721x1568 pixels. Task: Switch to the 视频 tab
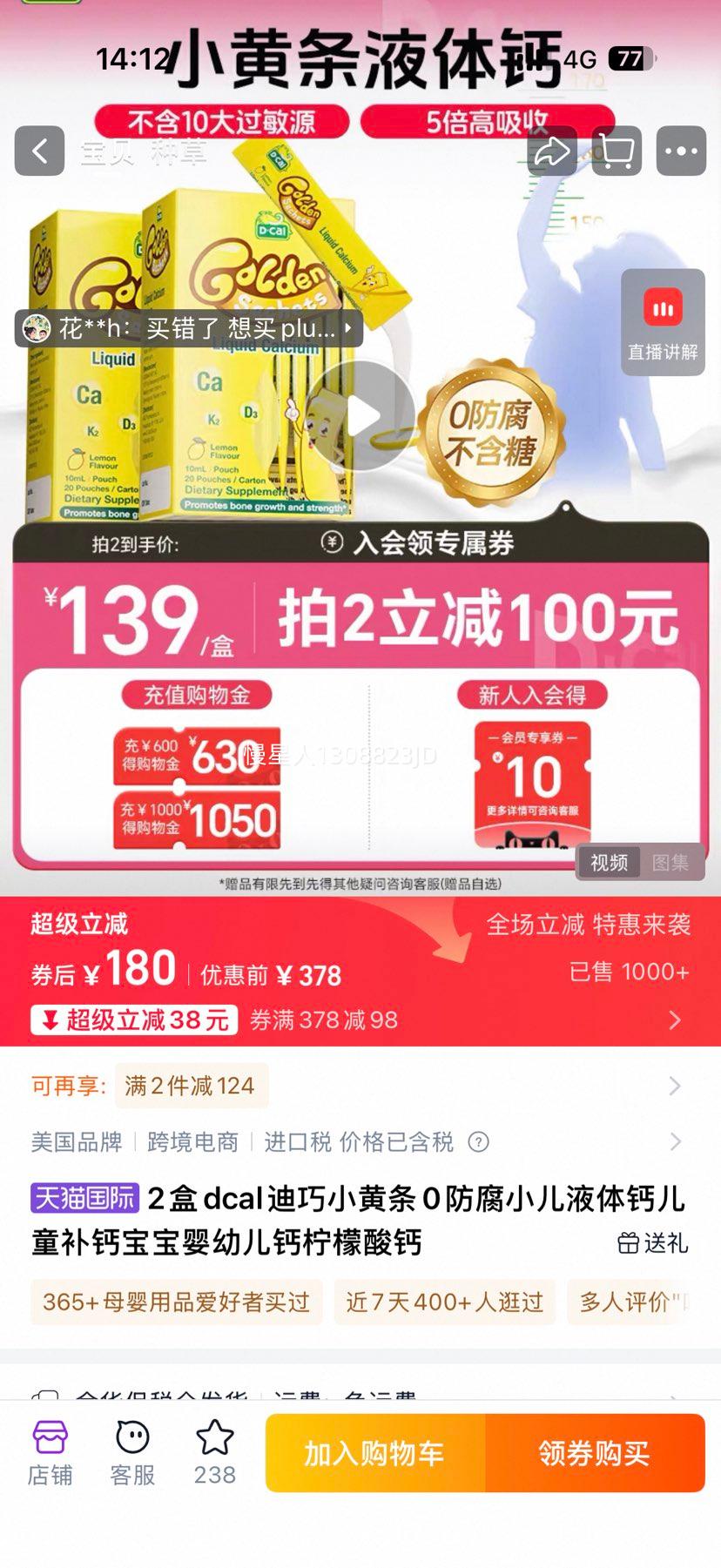pos(609,862)
